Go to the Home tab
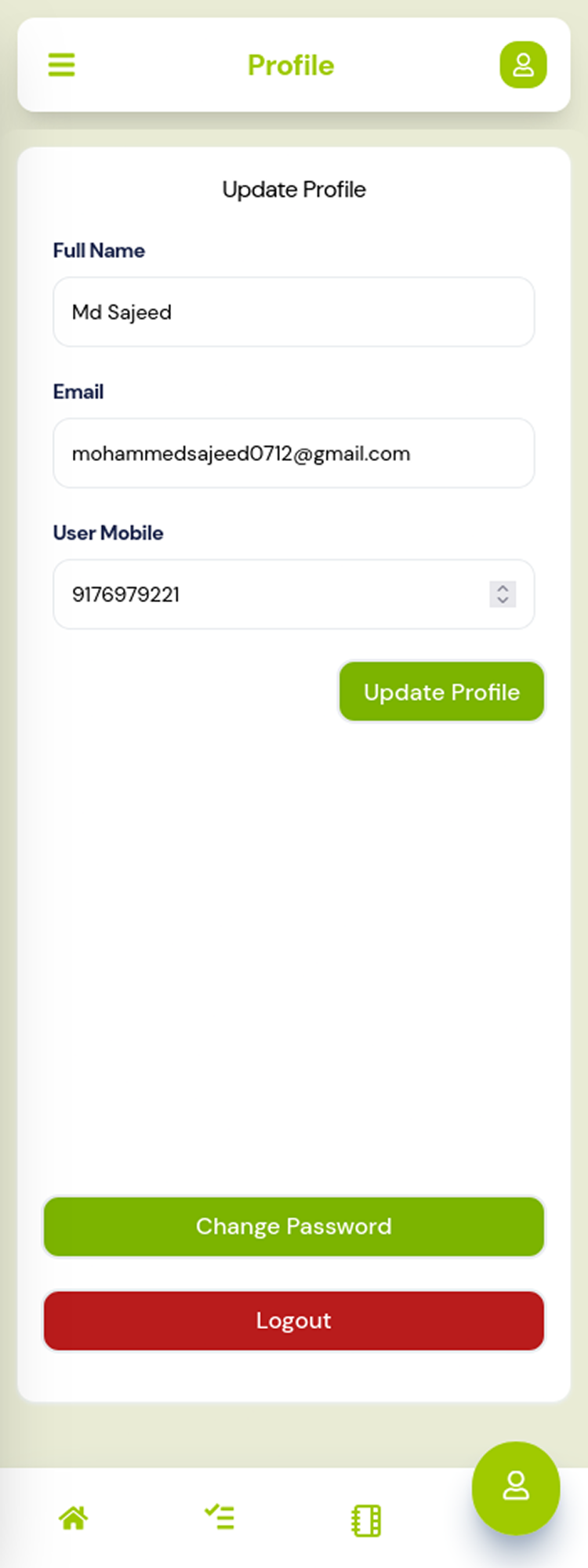 [74, 1519]
